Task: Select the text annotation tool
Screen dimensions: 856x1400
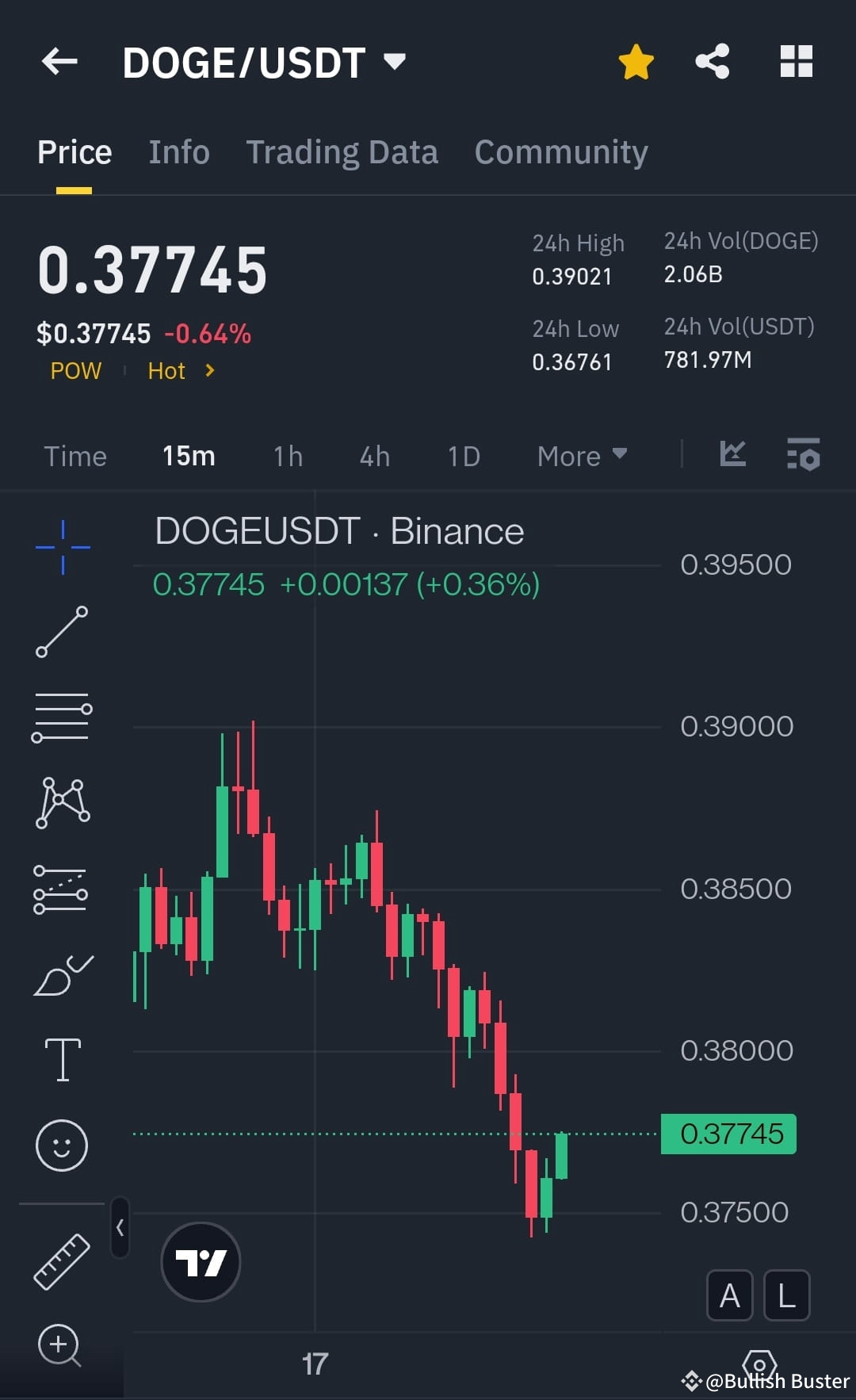Action: [x=62, y=1061]
